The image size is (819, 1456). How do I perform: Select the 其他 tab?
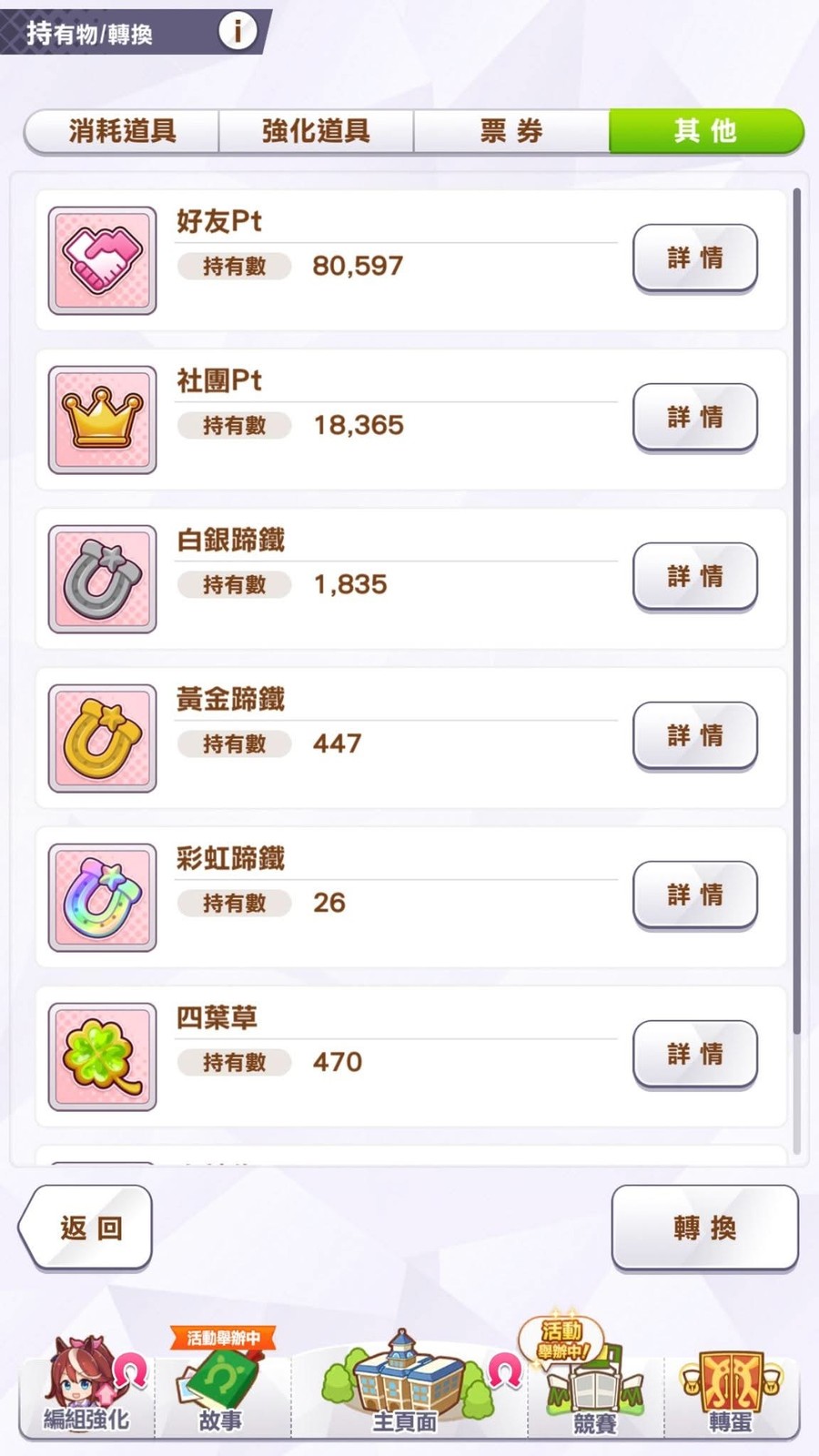(705, 131)
